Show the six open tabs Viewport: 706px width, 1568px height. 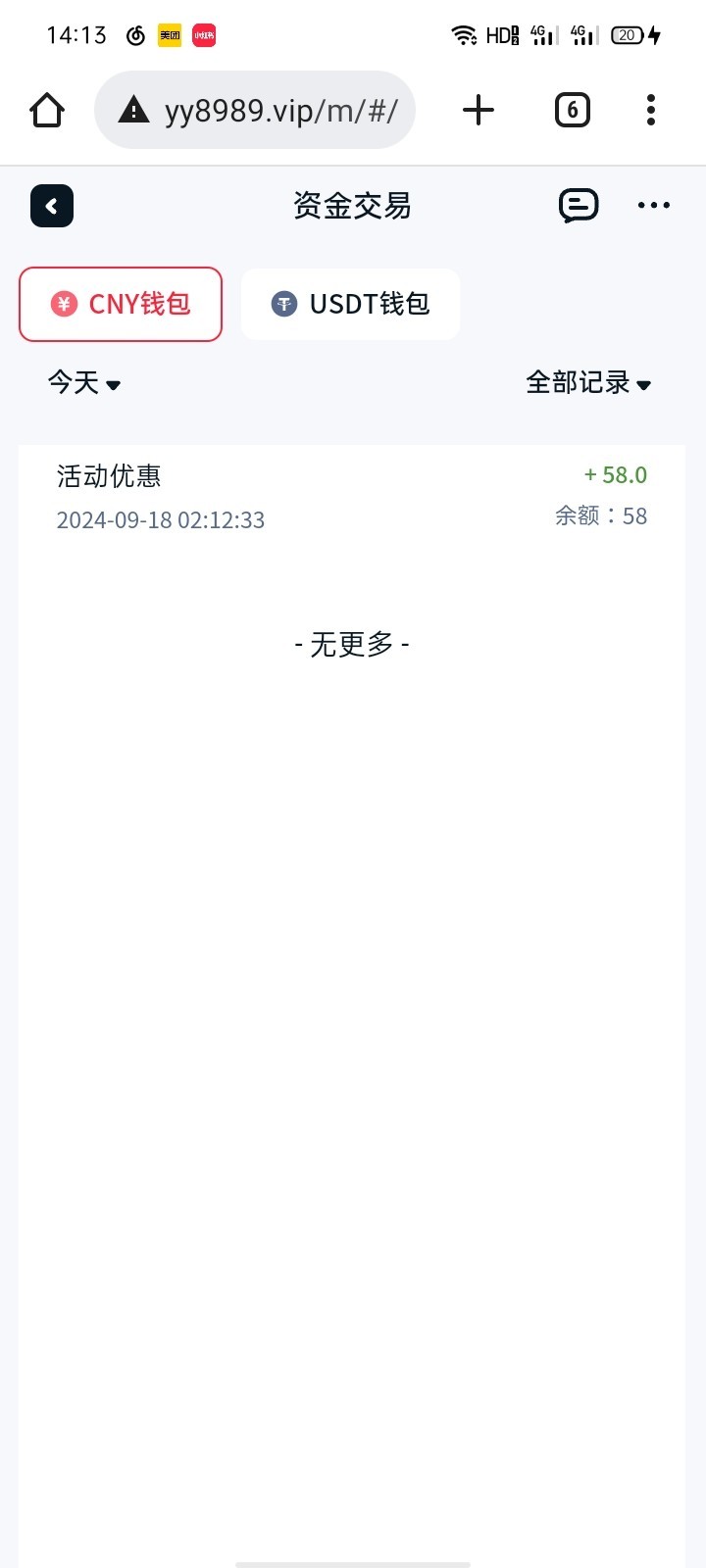pyautogui.click(x=573, y=110)
